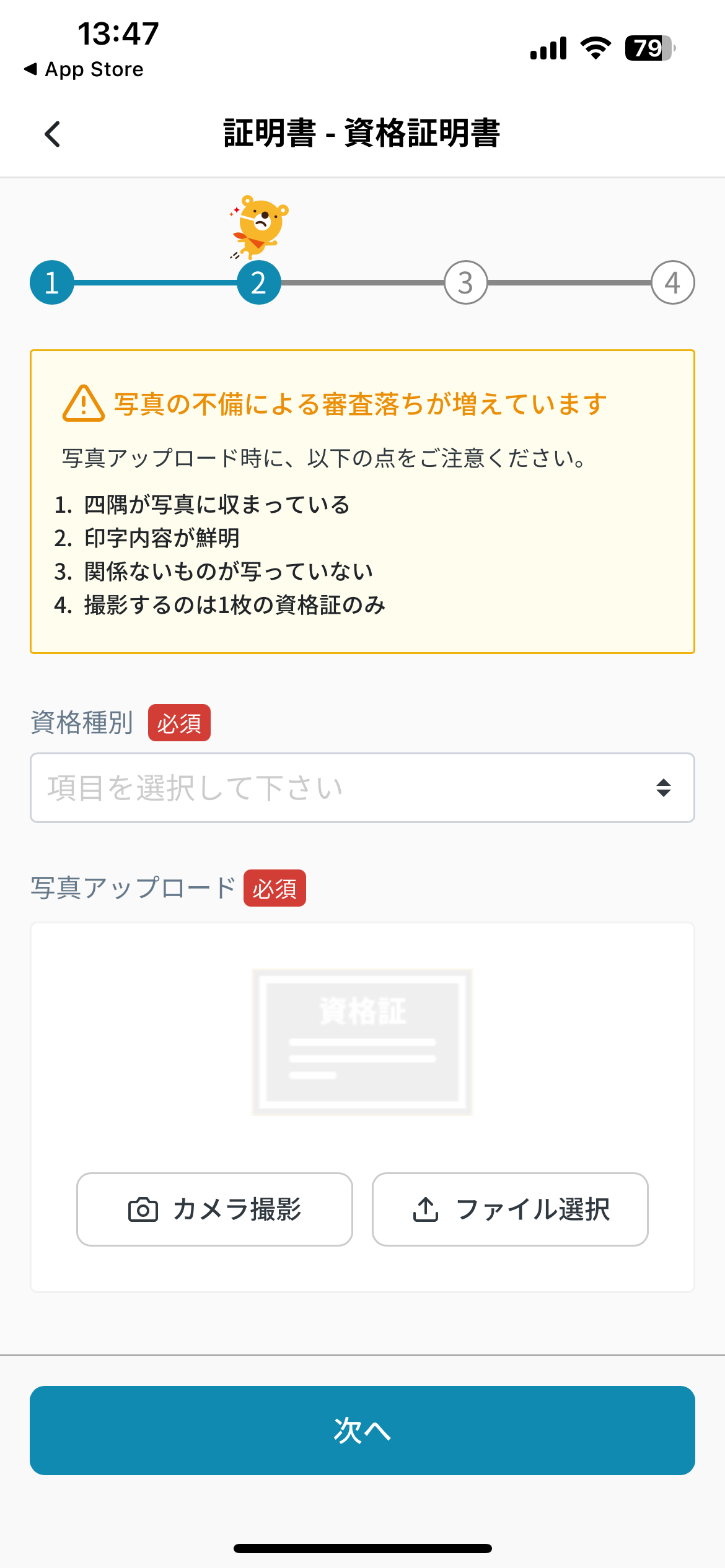The image size is (725, 1568).
Task: Choose a file with ファイル選択
Action: pos(510,1209)
